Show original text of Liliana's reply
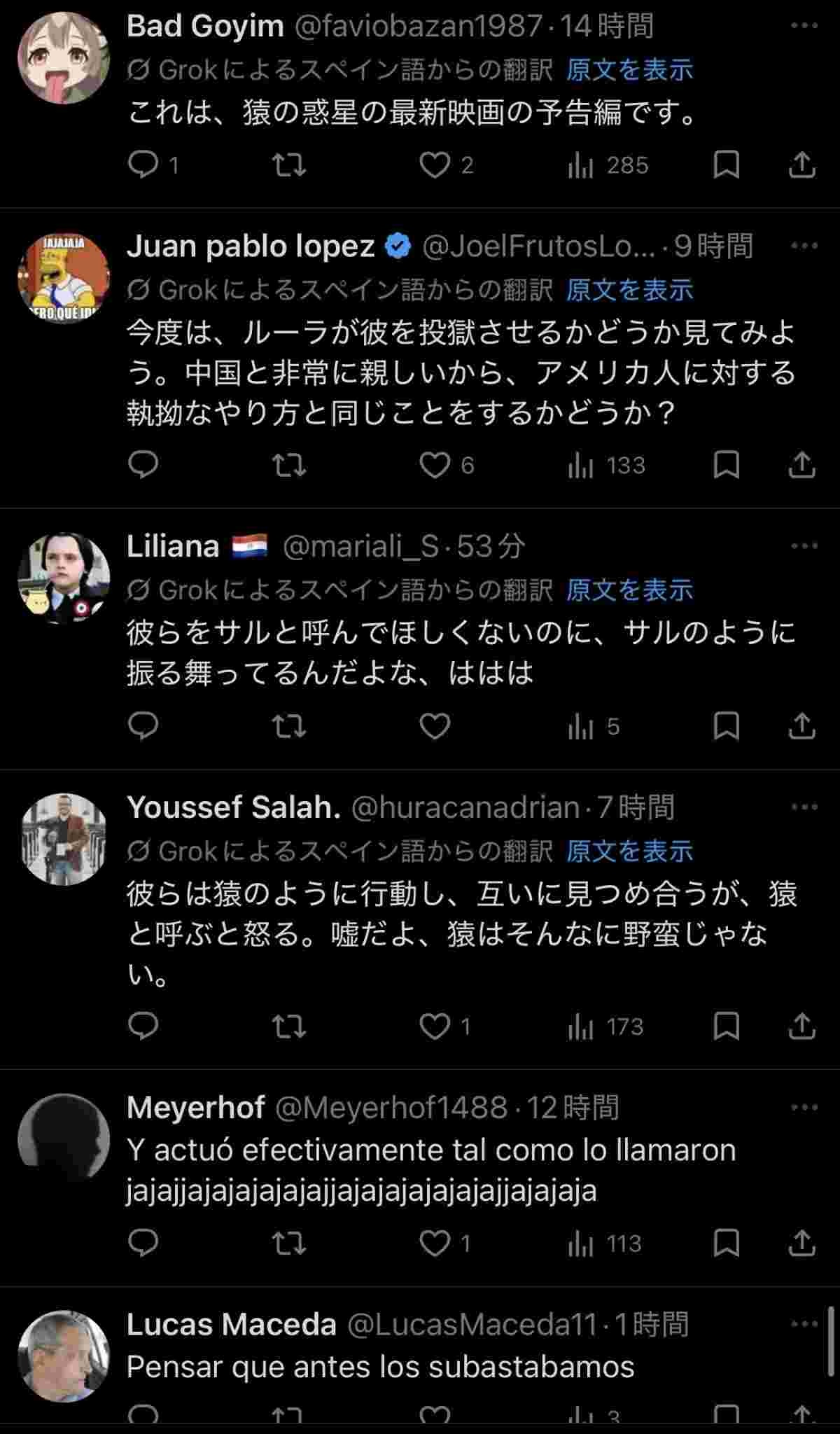This screenshot has width=840, height=1434. point(629,590)
